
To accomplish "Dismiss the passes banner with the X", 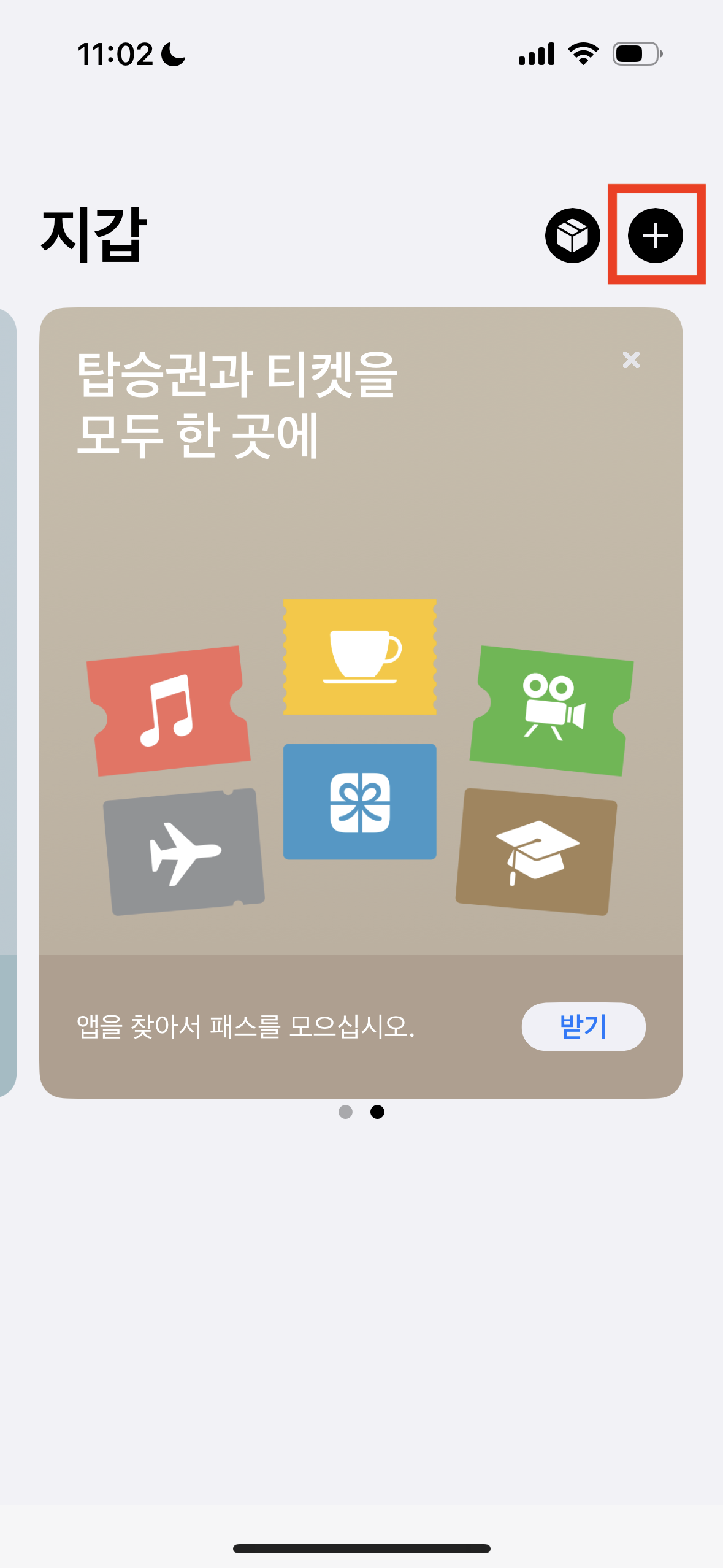I will (x=630, y=361).
